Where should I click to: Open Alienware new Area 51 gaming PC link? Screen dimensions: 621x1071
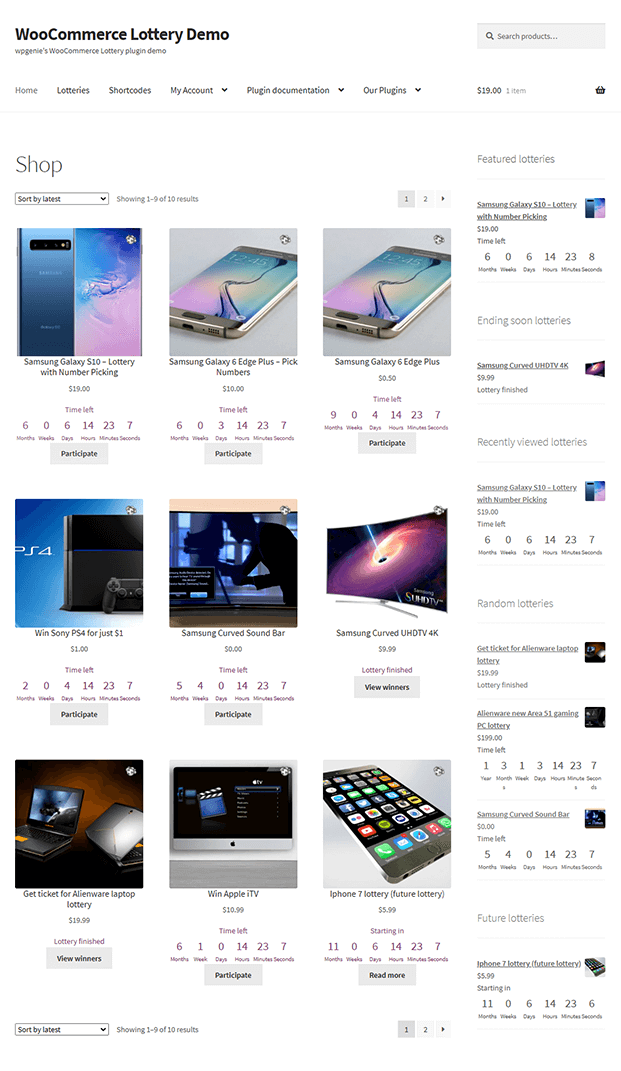point(527,719)
